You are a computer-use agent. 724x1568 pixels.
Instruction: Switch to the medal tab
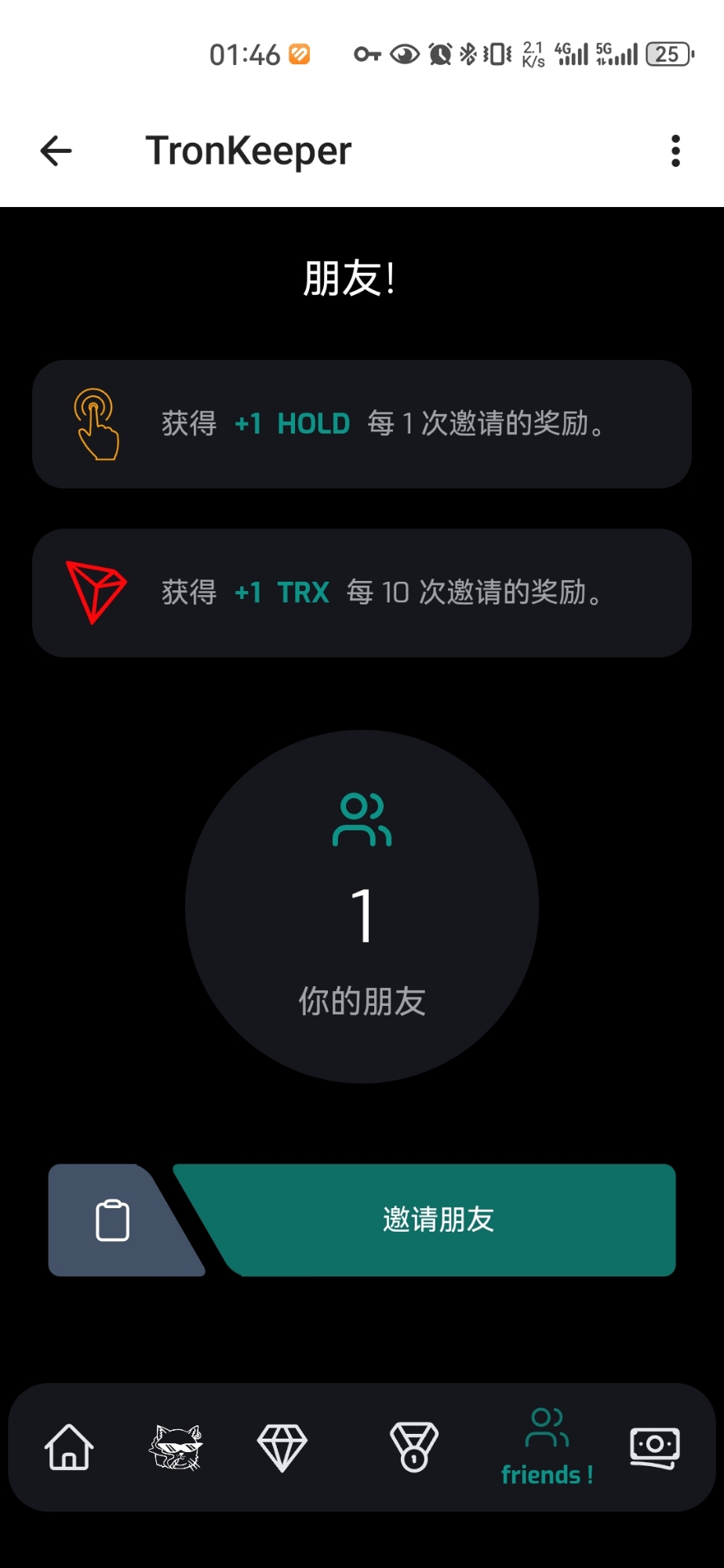pyautogui.click(x=413, y=1447)
